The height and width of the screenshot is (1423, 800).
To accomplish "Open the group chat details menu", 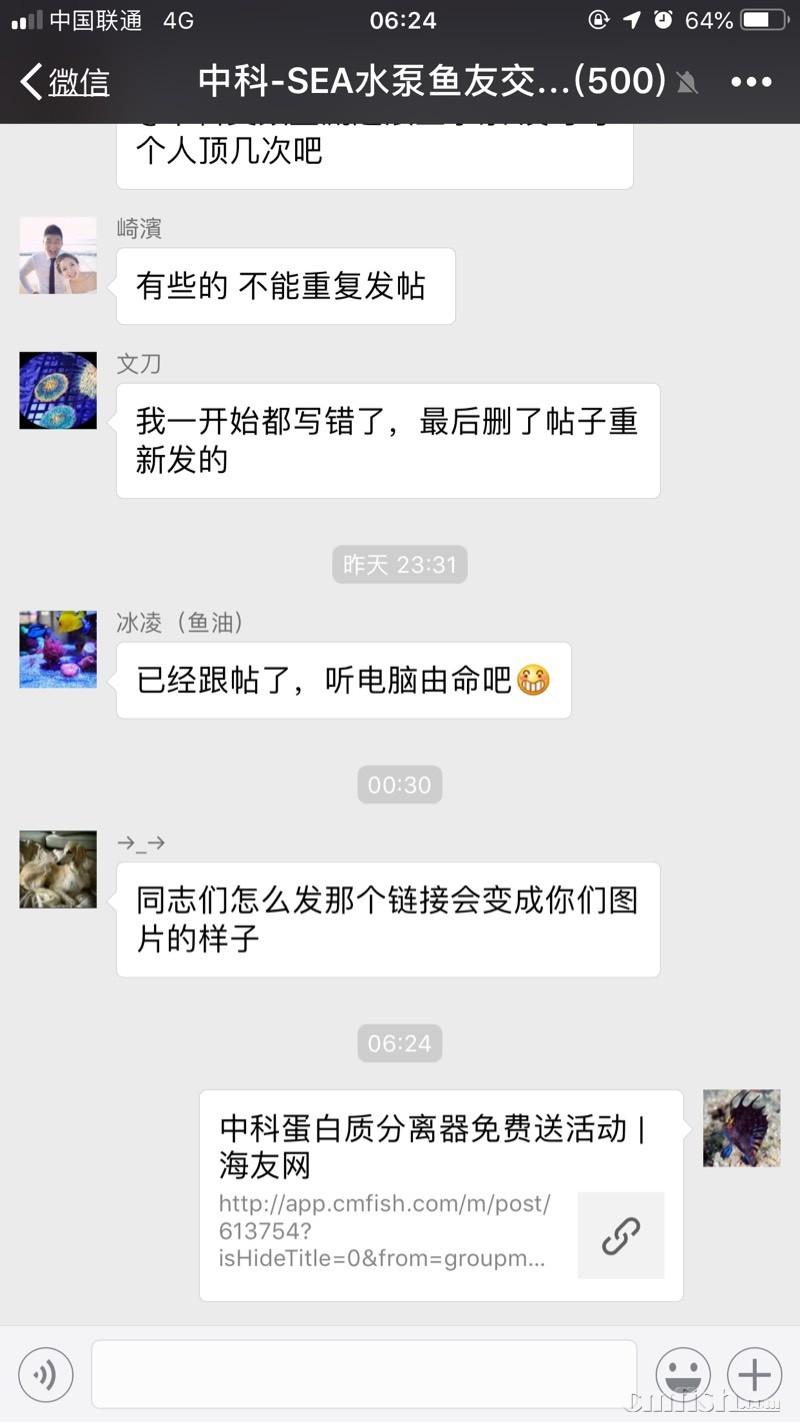I will pos(751,82).
